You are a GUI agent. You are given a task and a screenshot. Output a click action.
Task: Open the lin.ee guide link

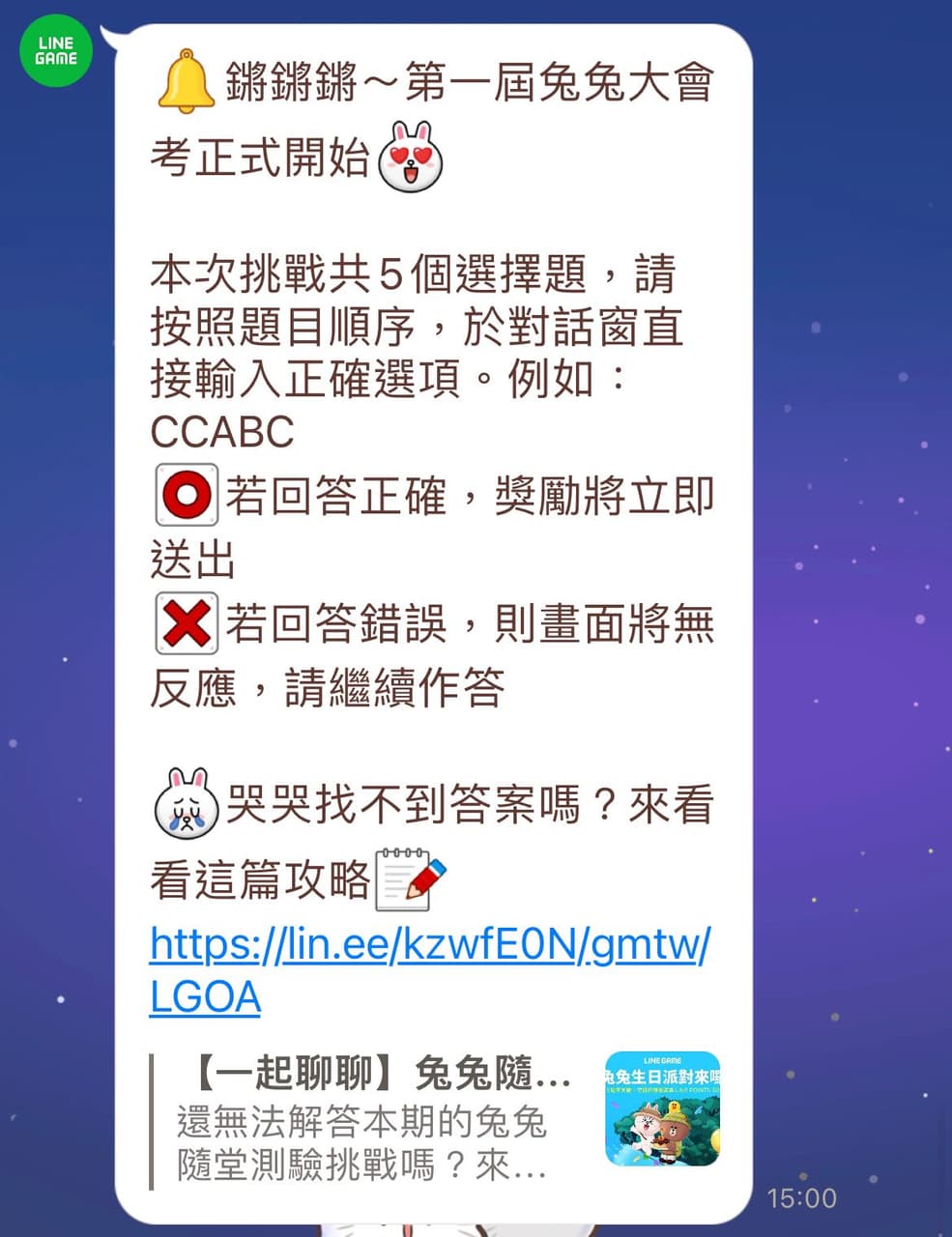(429, 944)
